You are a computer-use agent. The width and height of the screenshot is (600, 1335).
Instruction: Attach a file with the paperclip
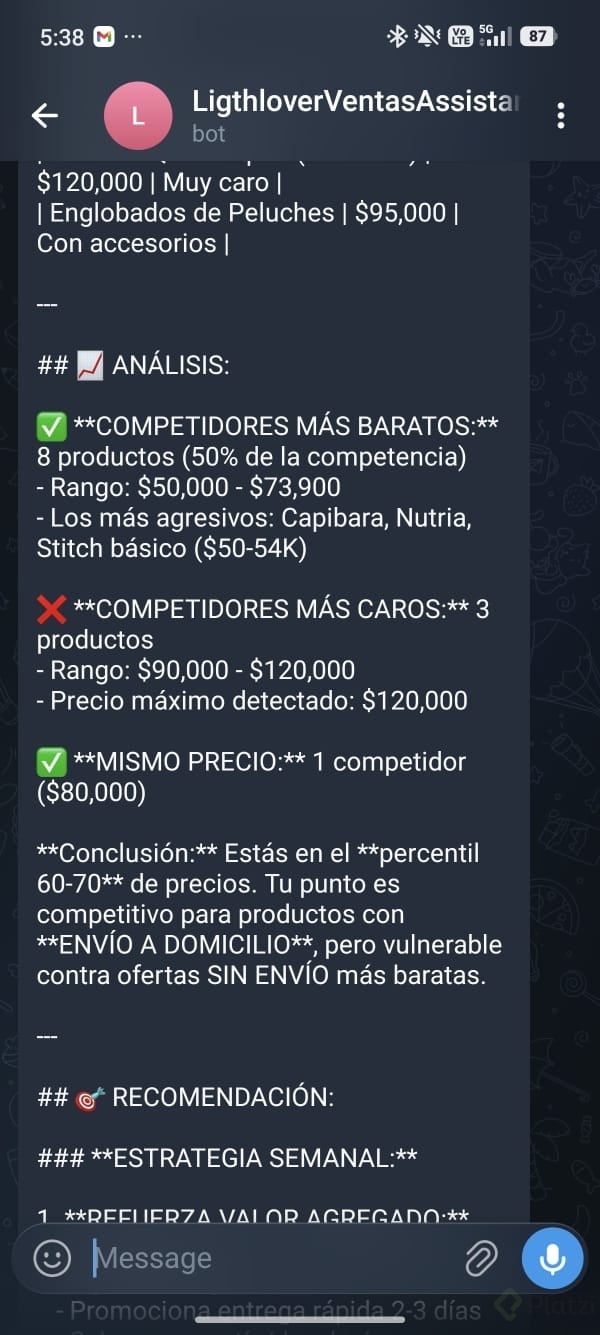click(481, 1258)
